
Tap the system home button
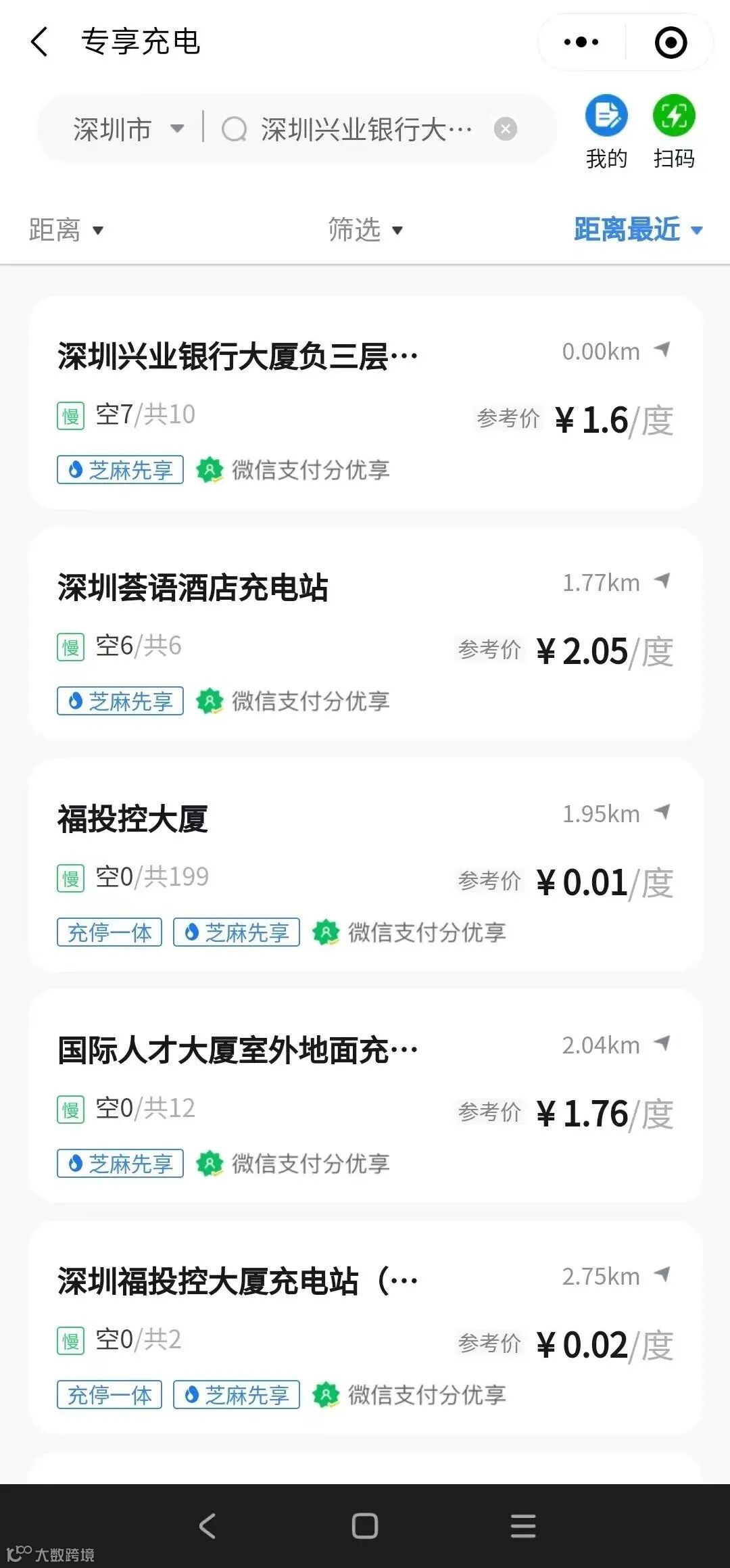click(x=365, y=1526)
